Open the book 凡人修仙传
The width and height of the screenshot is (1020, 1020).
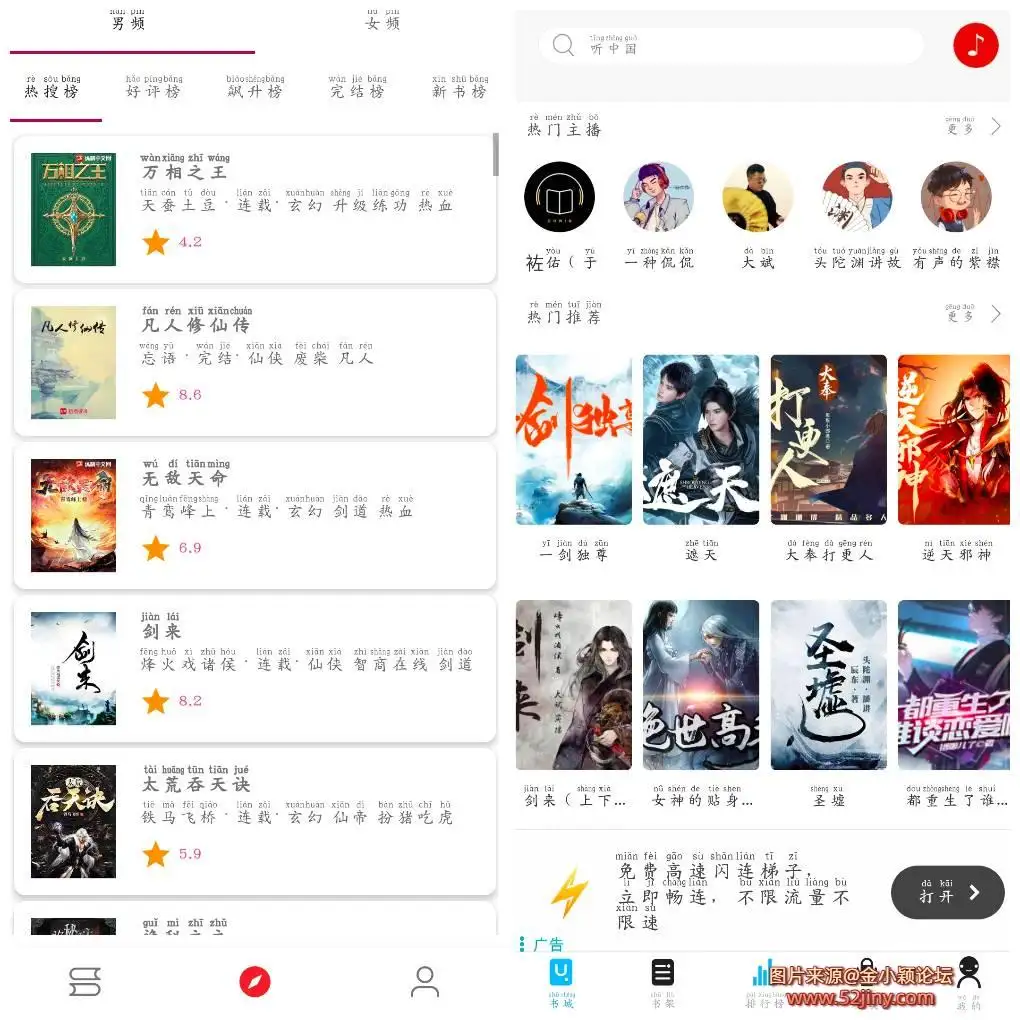click(x=254, y=362)
